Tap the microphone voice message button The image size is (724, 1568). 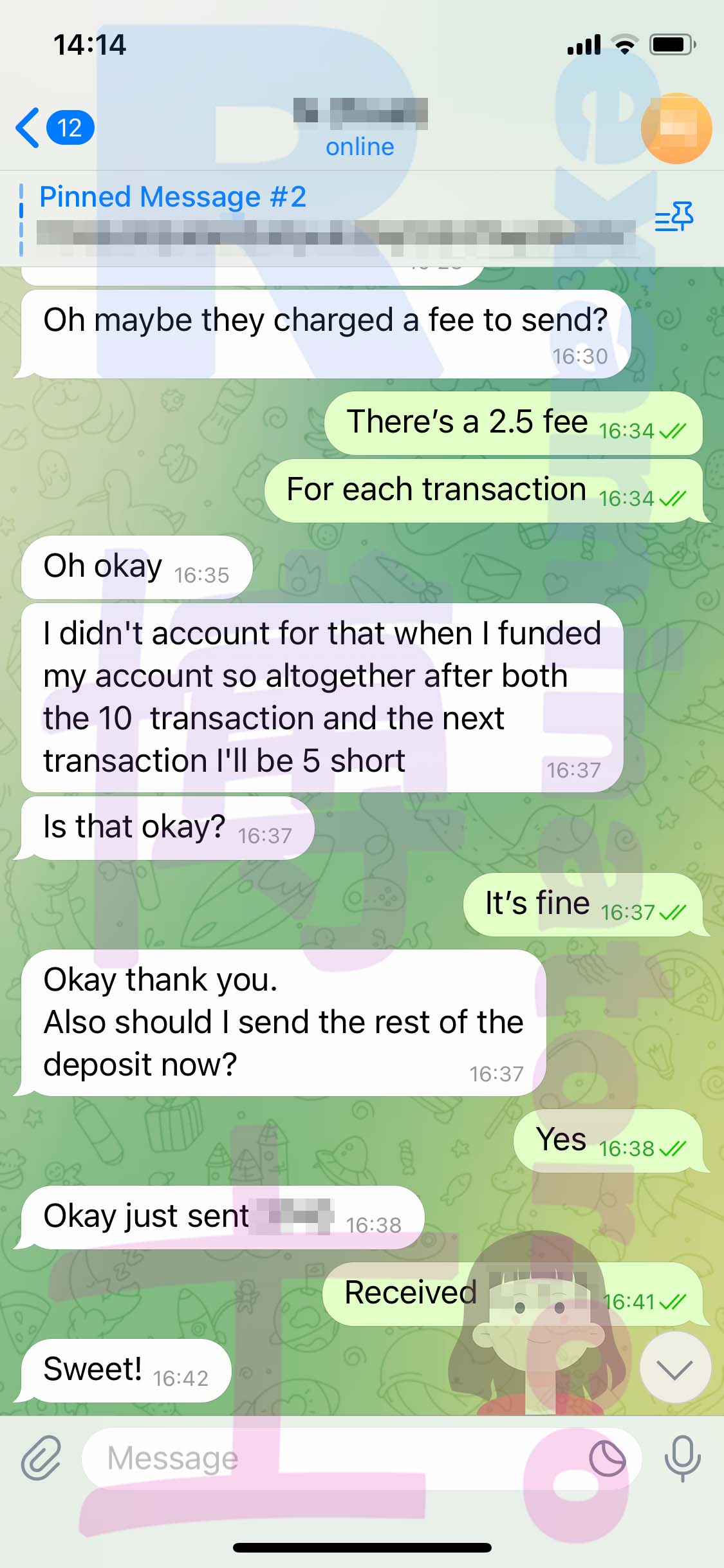(x=682, y=1458)
